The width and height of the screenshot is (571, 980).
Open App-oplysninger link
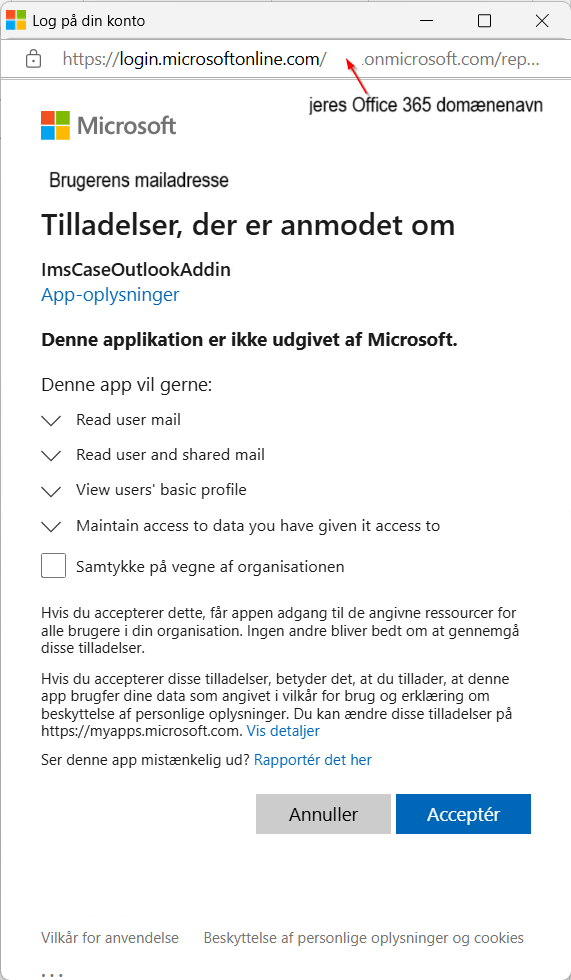[110, 294]
